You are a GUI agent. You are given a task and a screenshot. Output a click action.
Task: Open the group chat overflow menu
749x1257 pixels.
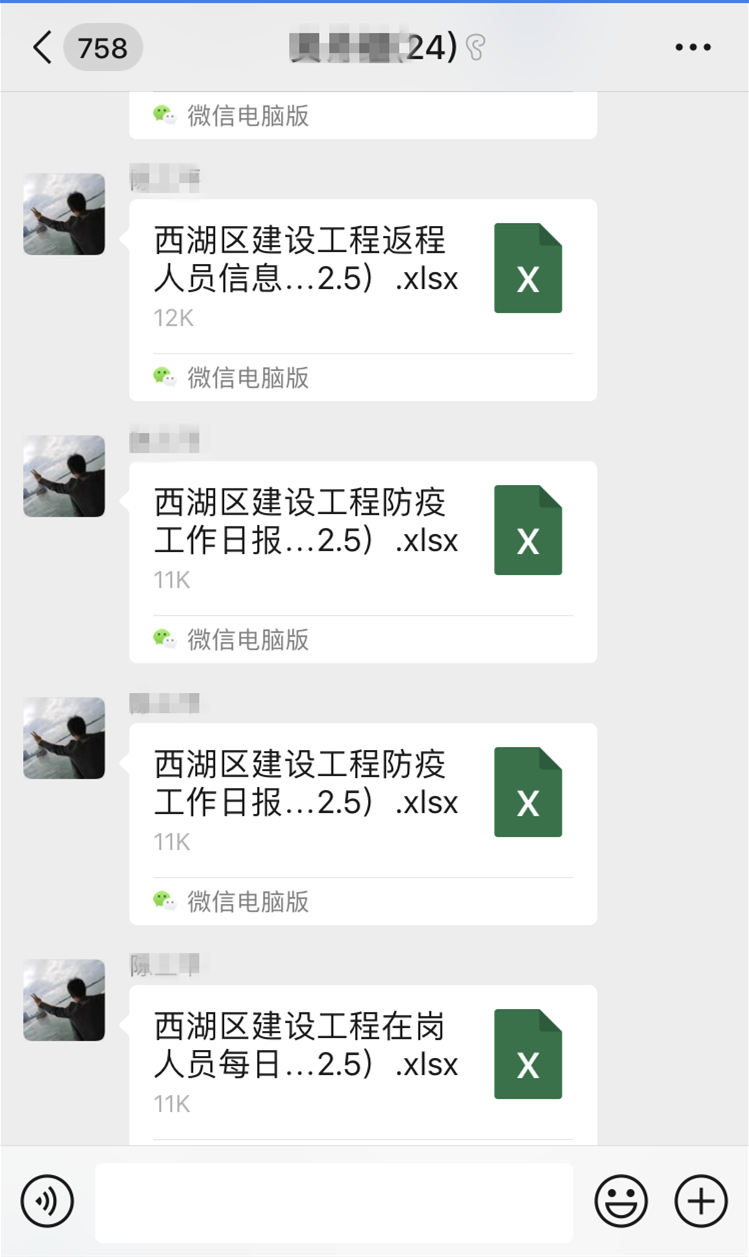pyautogui.click(x=693, y=48)
